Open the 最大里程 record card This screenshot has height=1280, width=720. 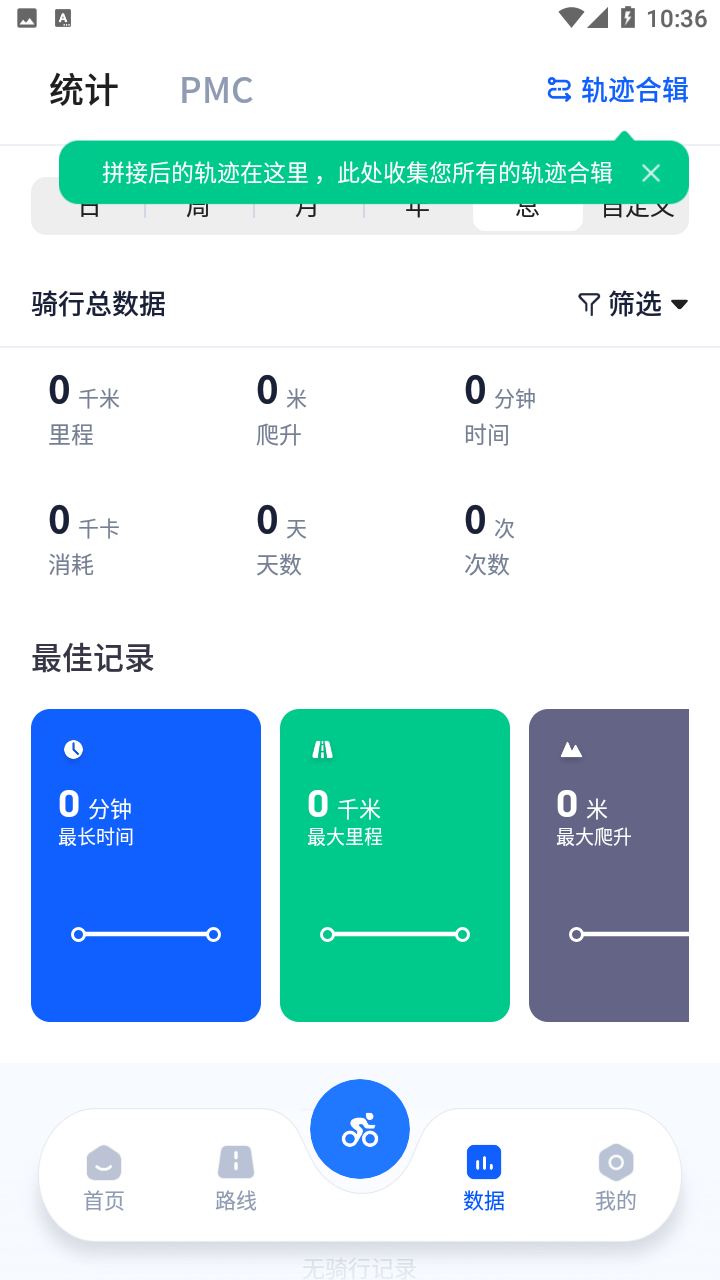(395, 865)
